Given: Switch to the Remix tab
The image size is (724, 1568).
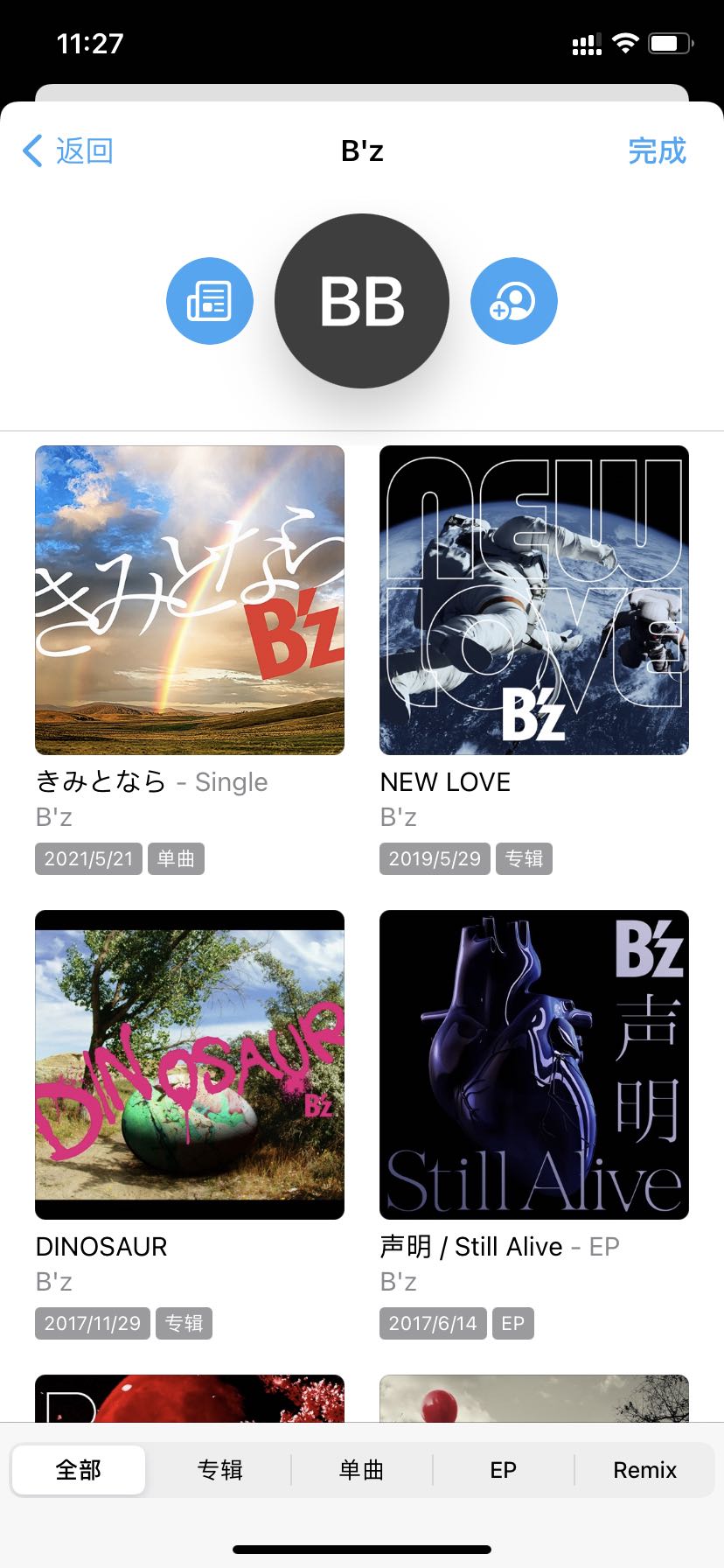Looking at the screenshot, I should point(644,1470).
